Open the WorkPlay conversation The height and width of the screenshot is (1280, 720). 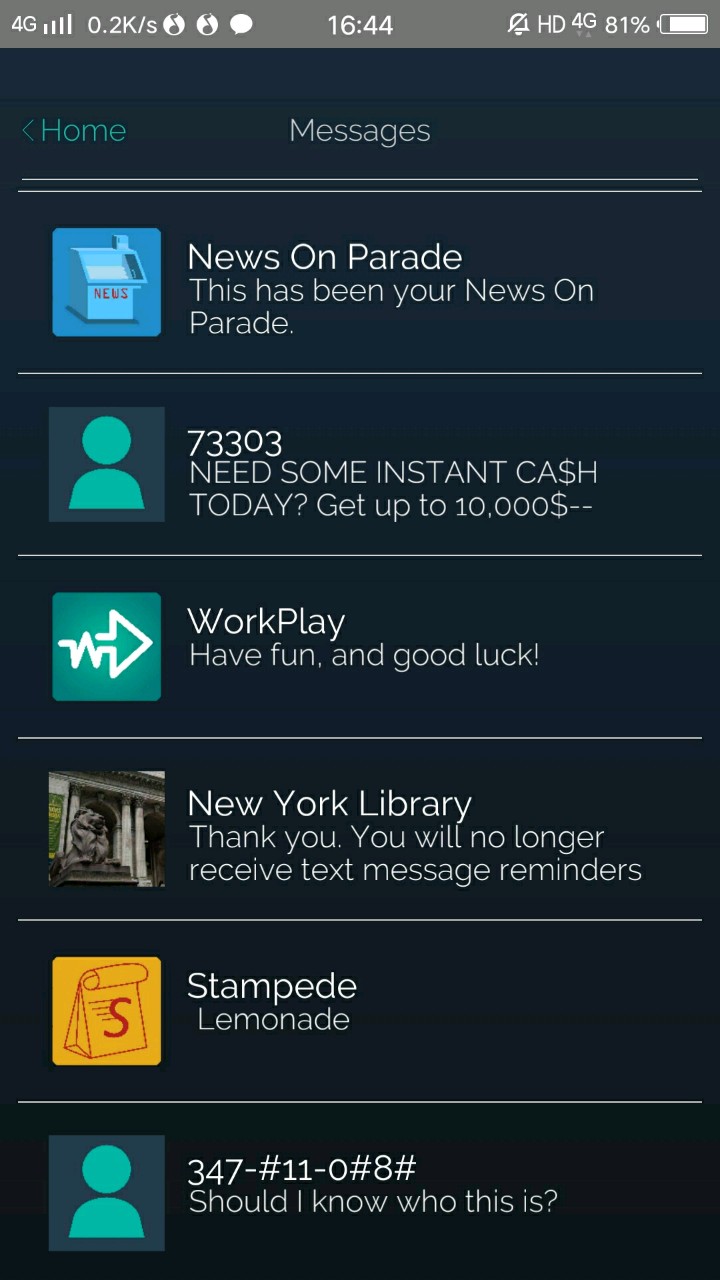pos(360,647)
